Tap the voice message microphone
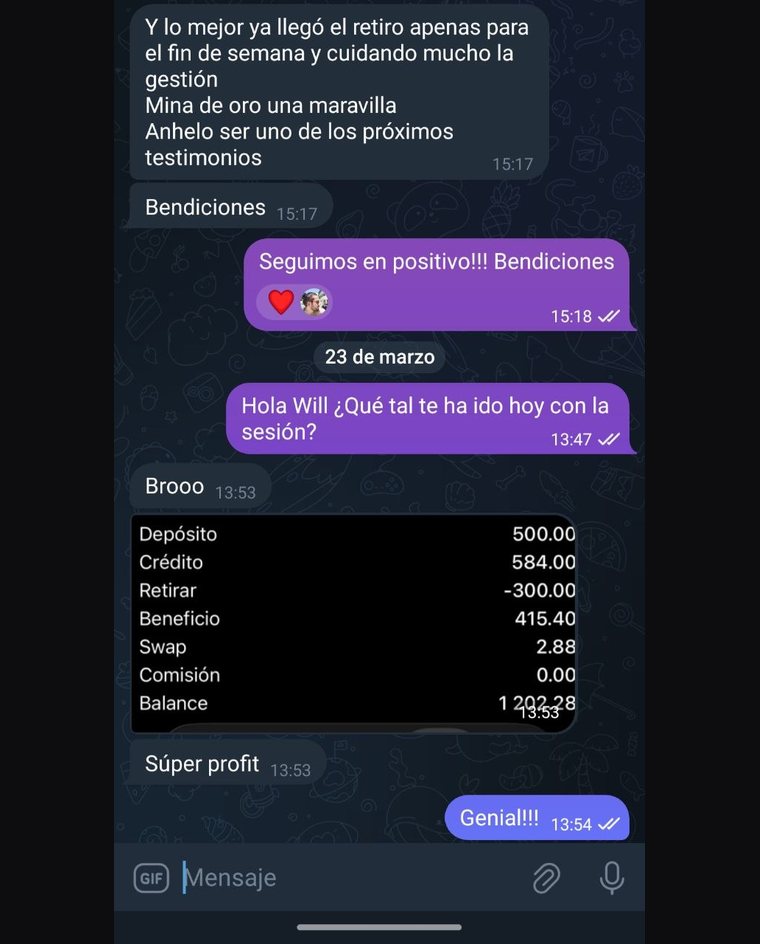 click(x=611, y=878)
